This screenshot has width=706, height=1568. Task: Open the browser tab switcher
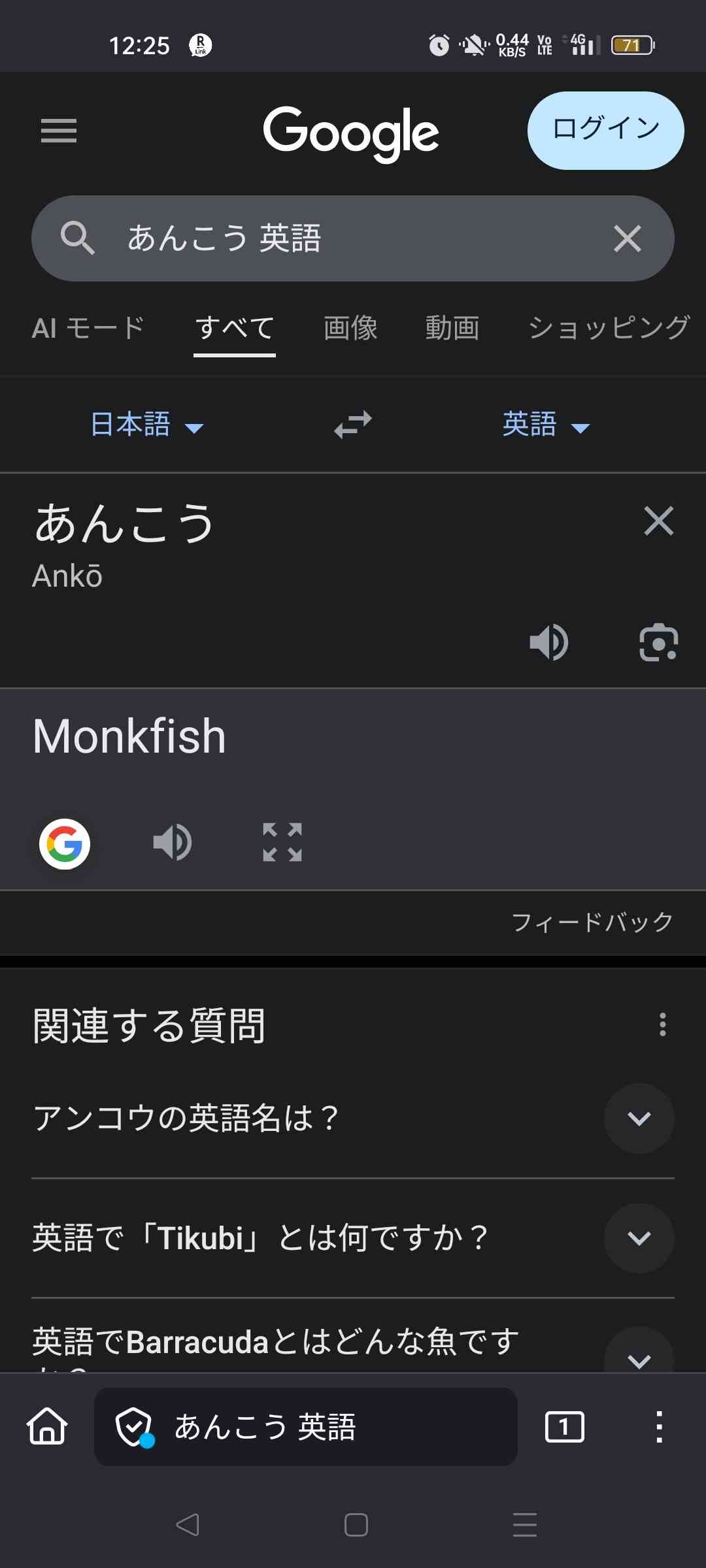point(564,1427)
